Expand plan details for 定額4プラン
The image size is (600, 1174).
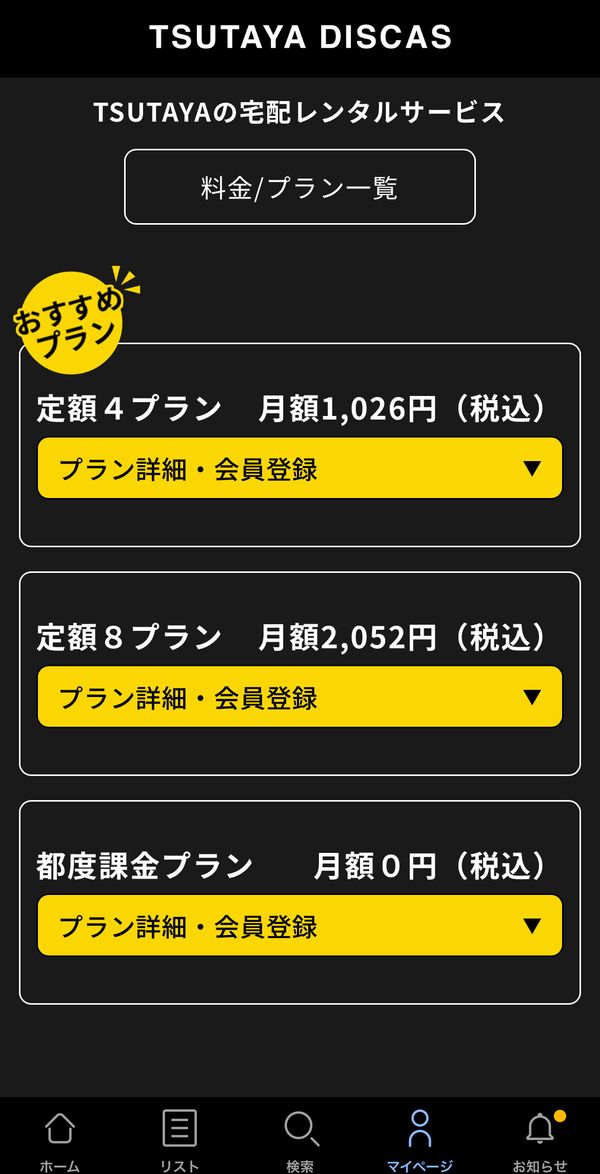pyautogui.click(x=300, y=469)
